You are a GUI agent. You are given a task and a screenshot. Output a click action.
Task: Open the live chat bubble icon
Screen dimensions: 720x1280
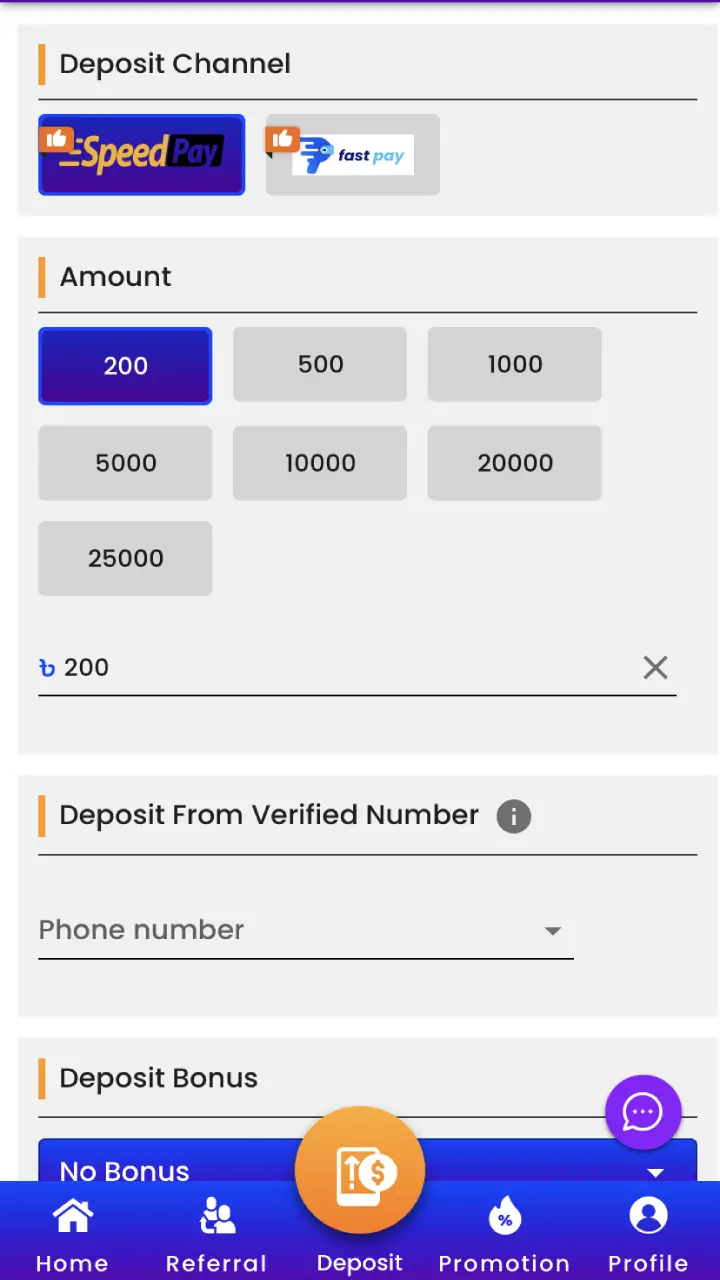[x=644, y=1111]
